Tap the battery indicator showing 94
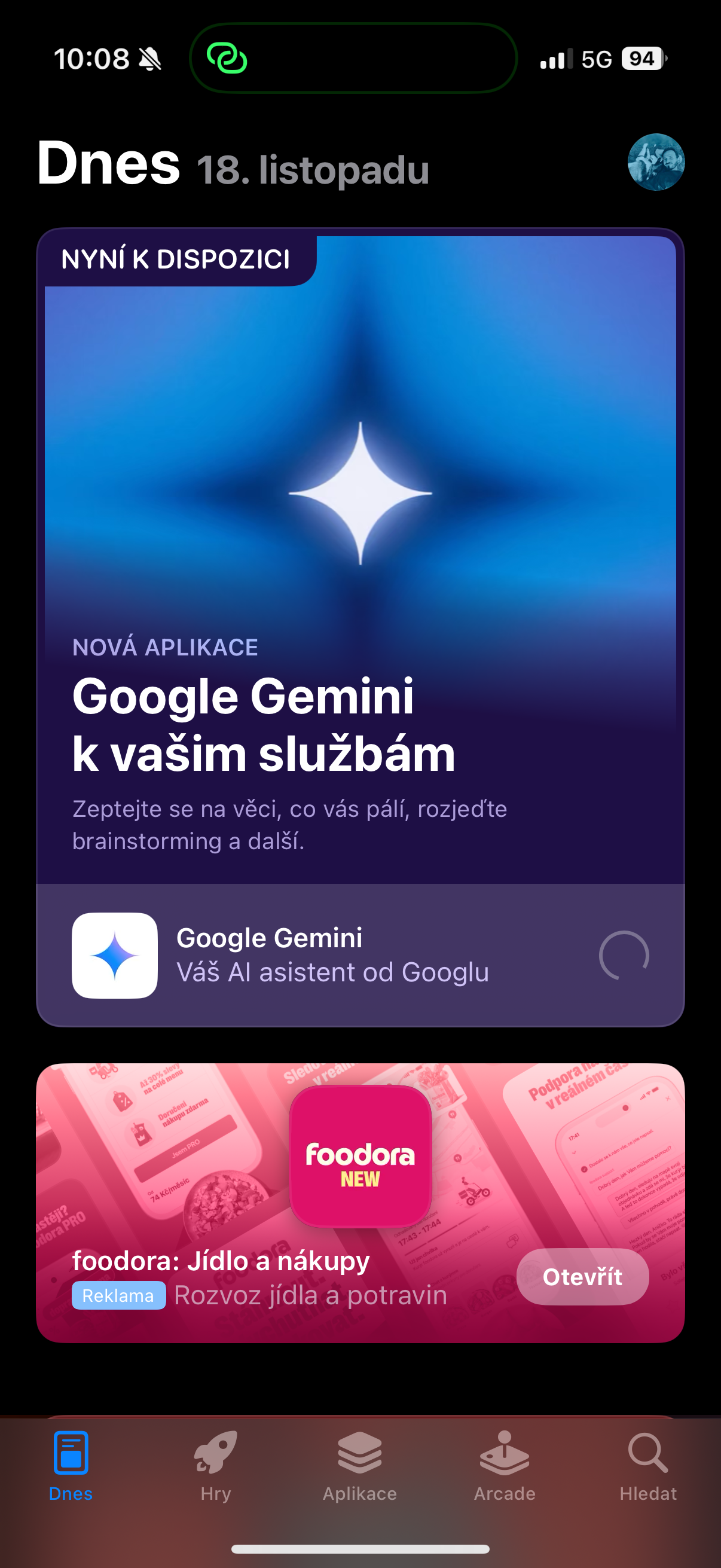 click(x=642, y=59)
